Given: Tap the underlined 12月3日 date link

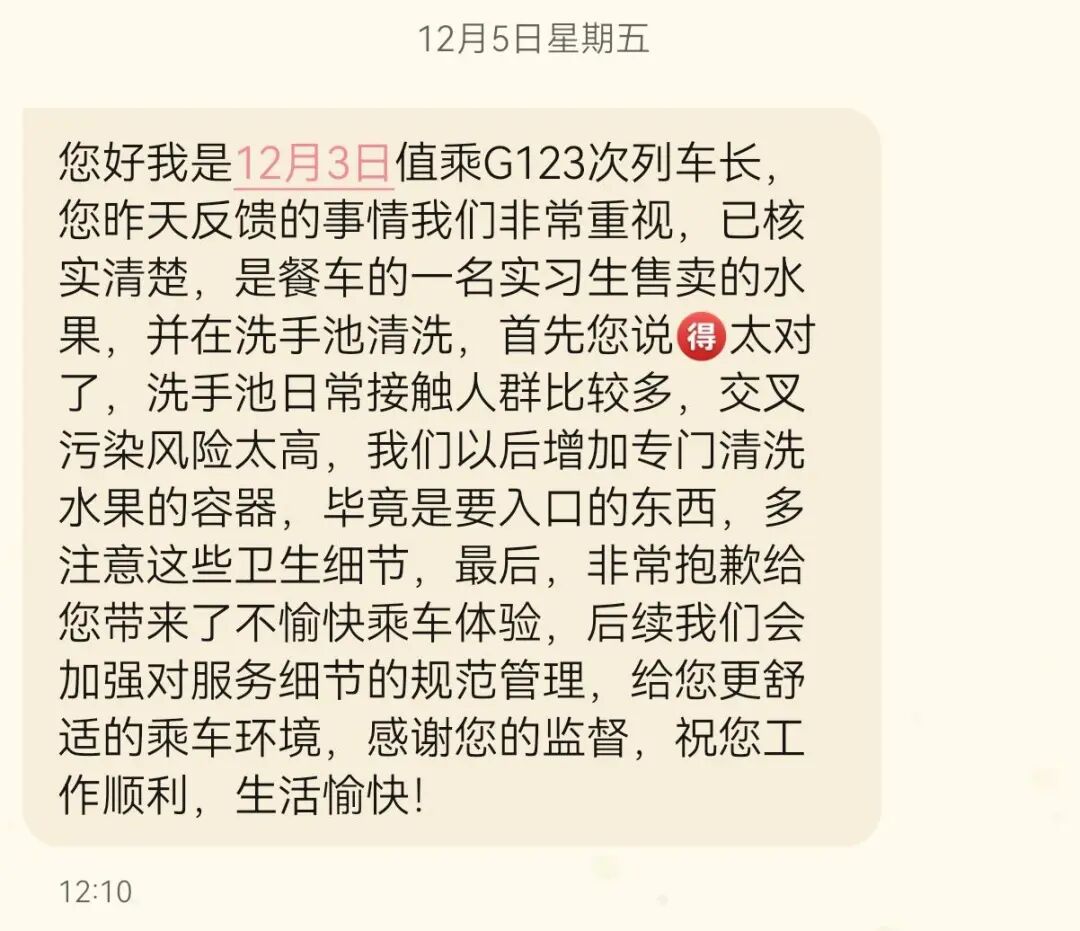Looking at the screenshot, I should pyautogui.click(x=312, y=163).
